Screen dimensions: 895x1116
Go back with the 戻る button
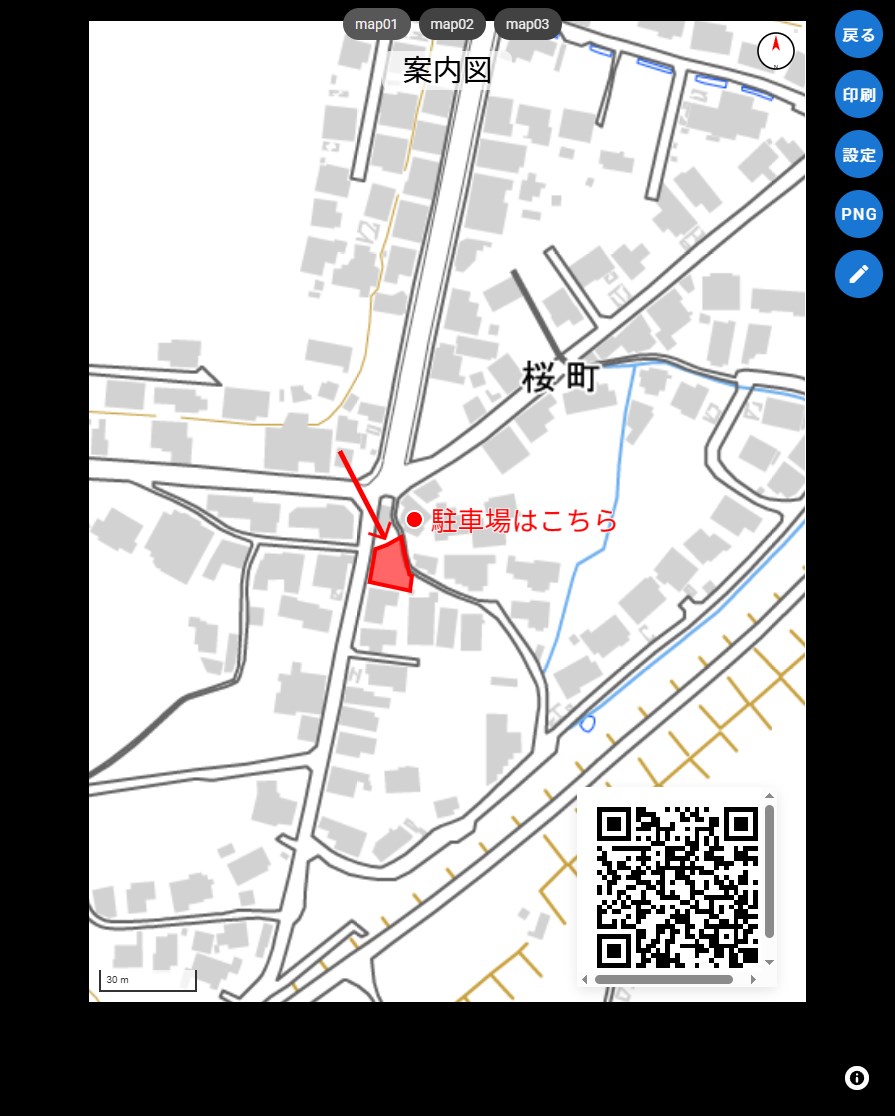(858, 35)
